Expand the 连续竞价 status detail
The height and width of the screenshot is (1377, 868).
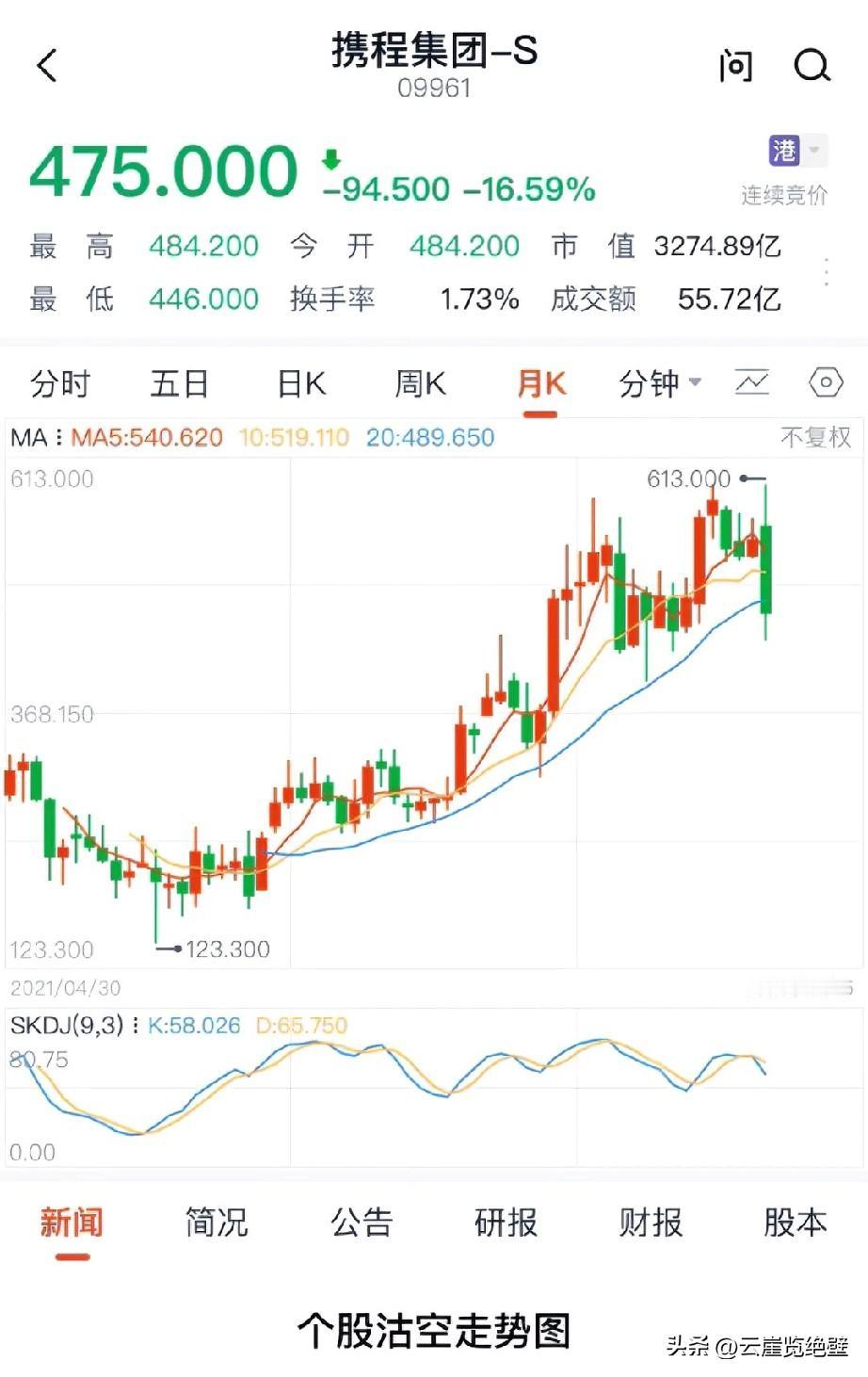coord(783,195)
